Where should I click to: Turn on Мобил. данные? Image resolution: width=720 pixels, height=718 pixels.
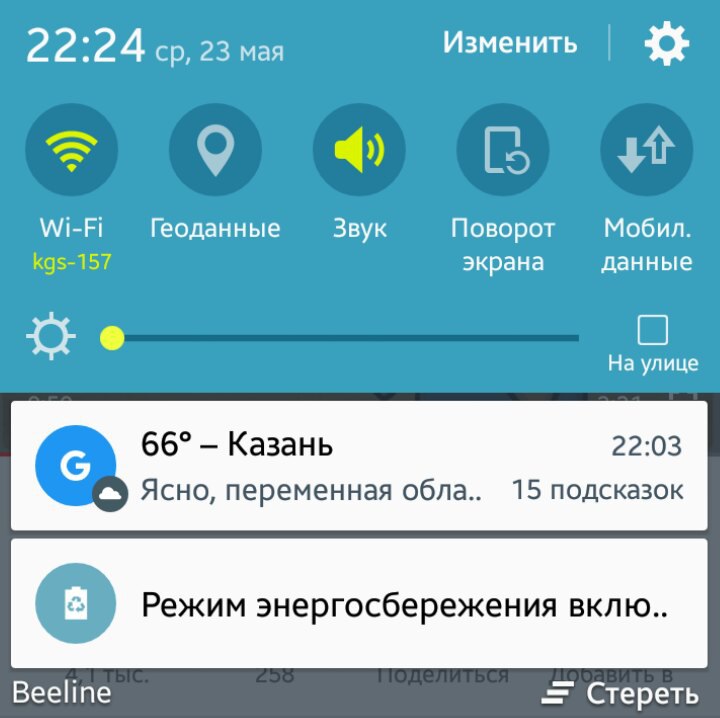(x=647, y=151)
